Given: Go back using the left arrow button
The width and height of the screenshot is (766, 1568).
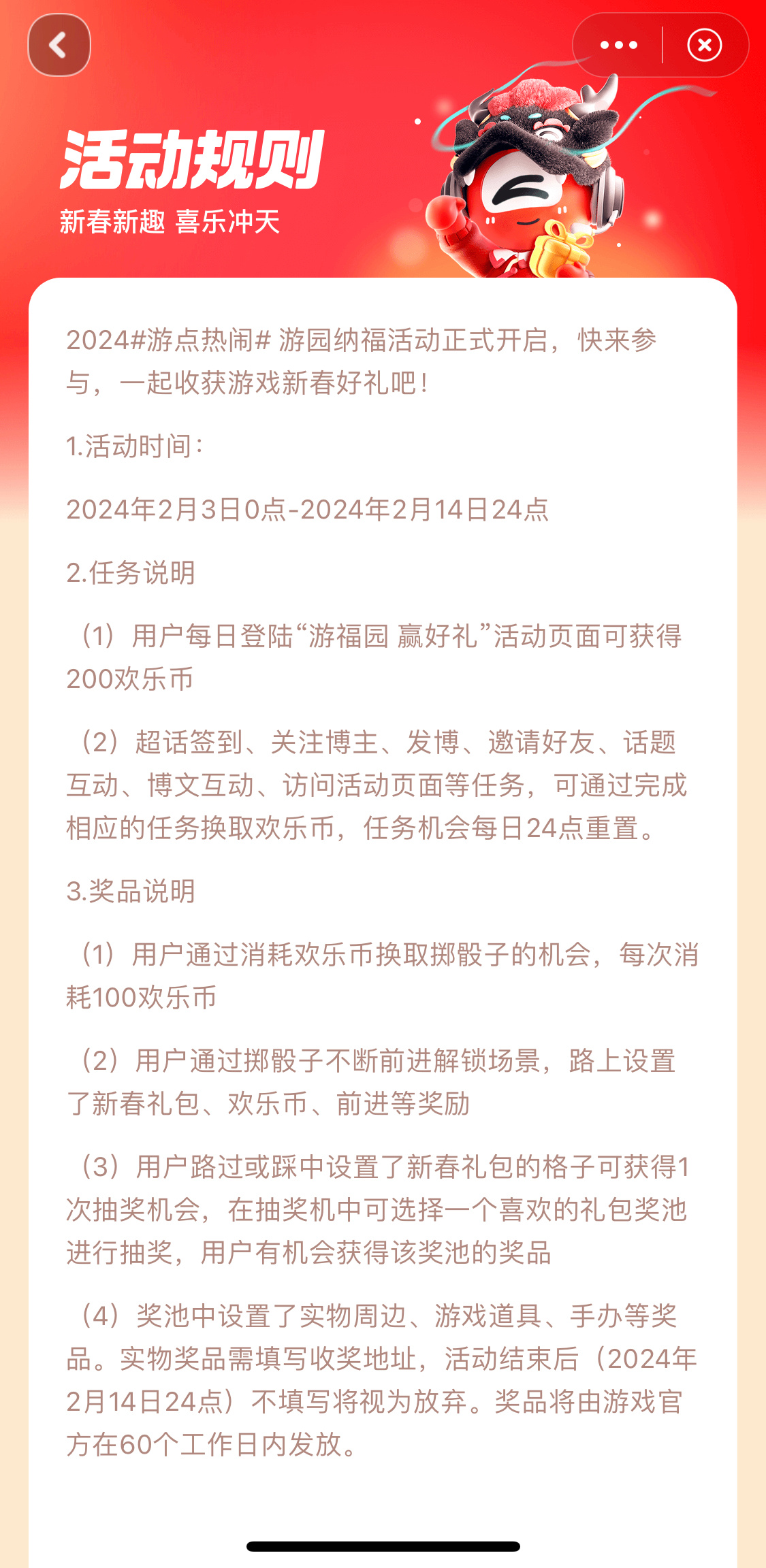Looking at the screenshot, I should click(59, 46).
